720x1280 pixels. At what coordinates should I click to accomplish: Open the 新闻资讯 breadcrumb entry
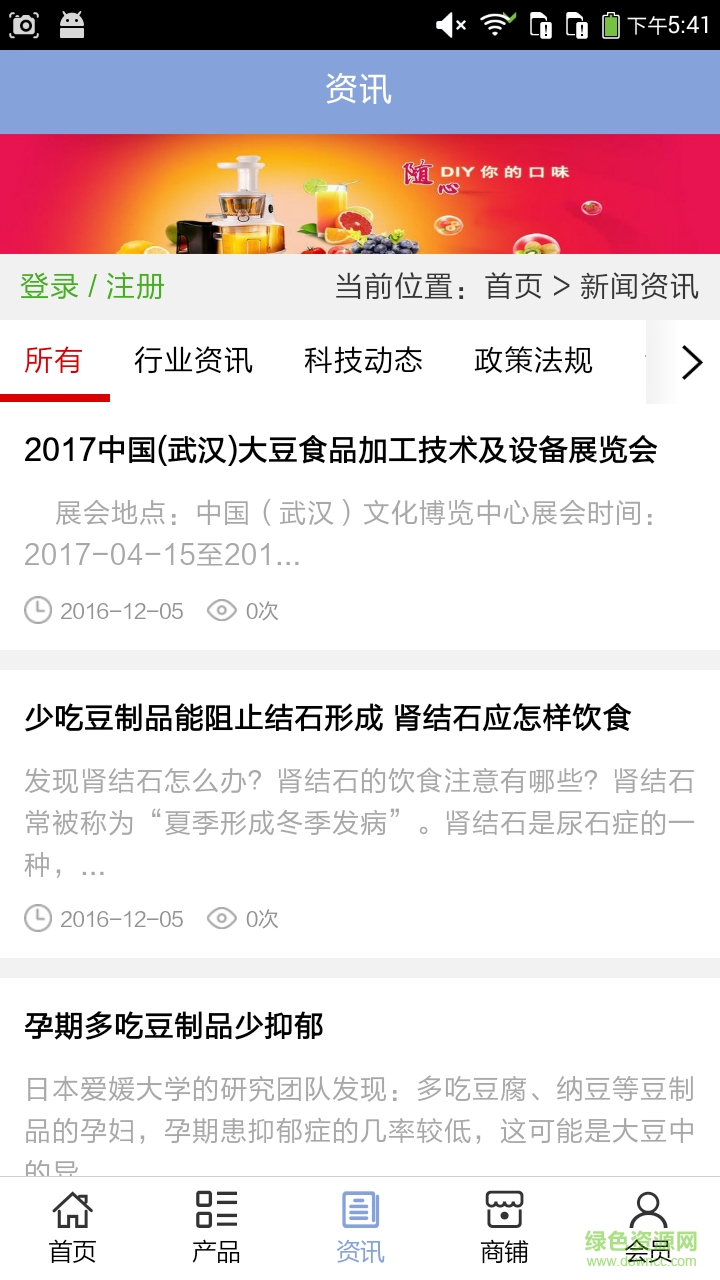pyautogui.click(x=637, y=287)
